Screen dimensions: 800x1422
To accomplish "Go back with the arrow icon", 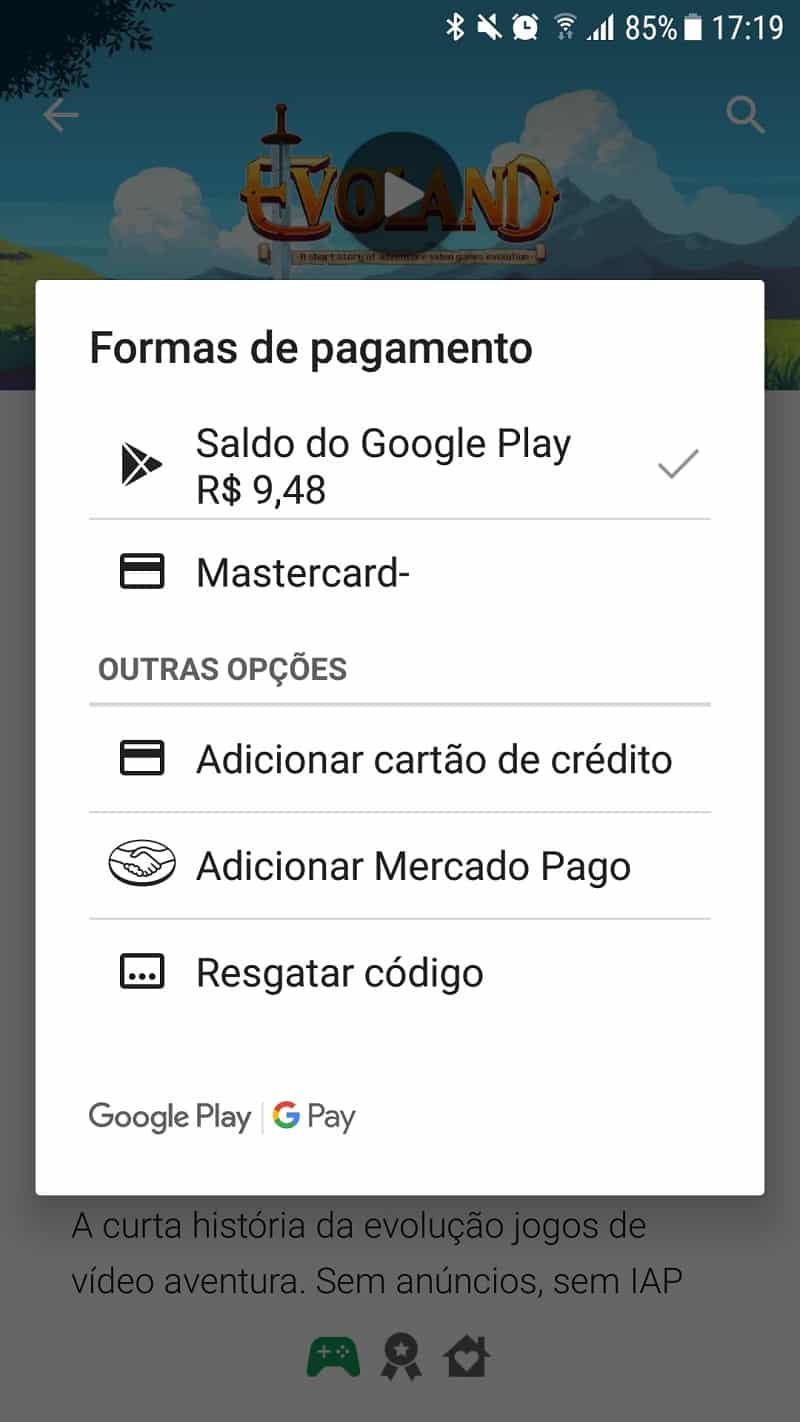I will [61, 115].
